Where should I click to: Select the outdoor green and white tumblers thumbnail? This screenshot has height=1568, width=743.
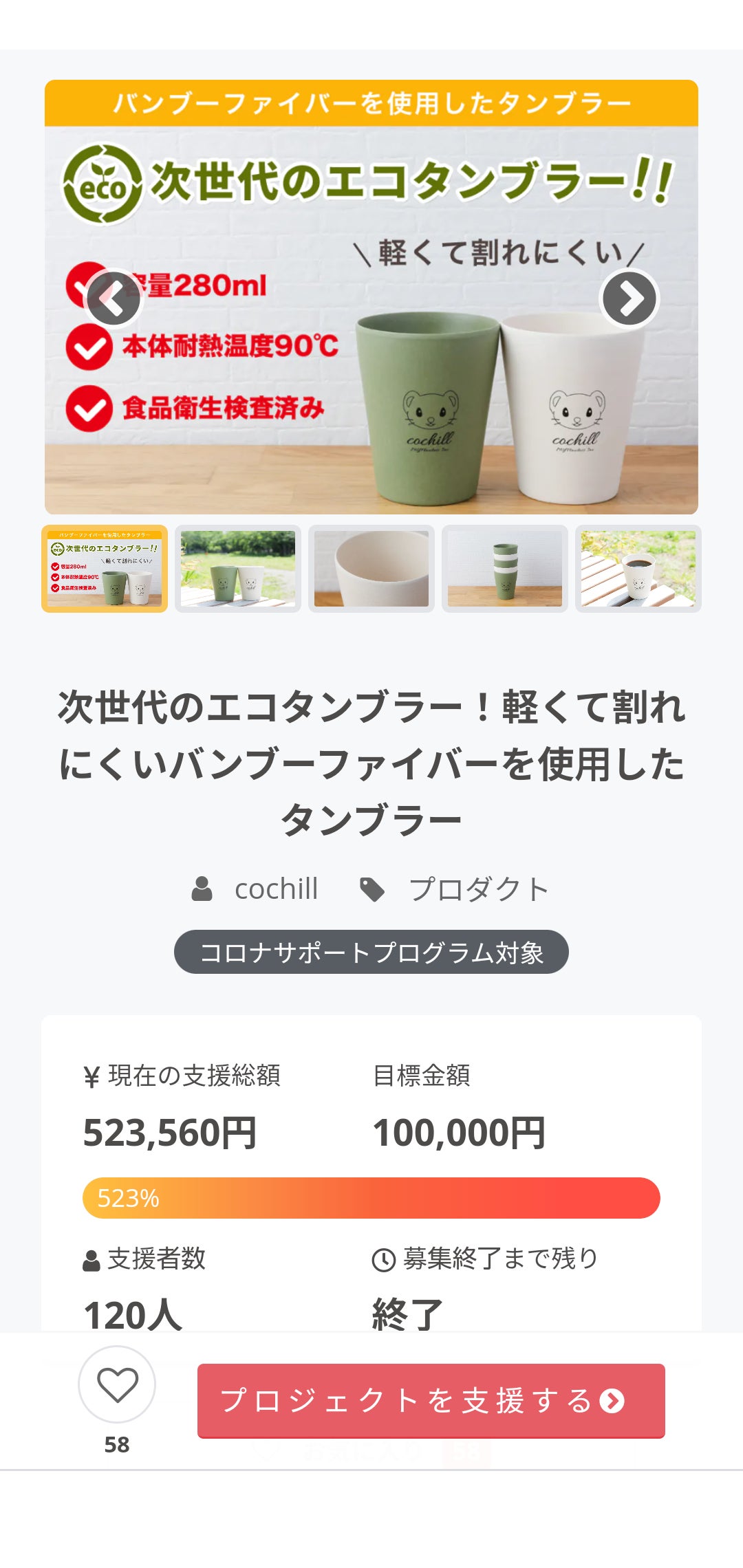pyautogui.click(x=238, y=569)
